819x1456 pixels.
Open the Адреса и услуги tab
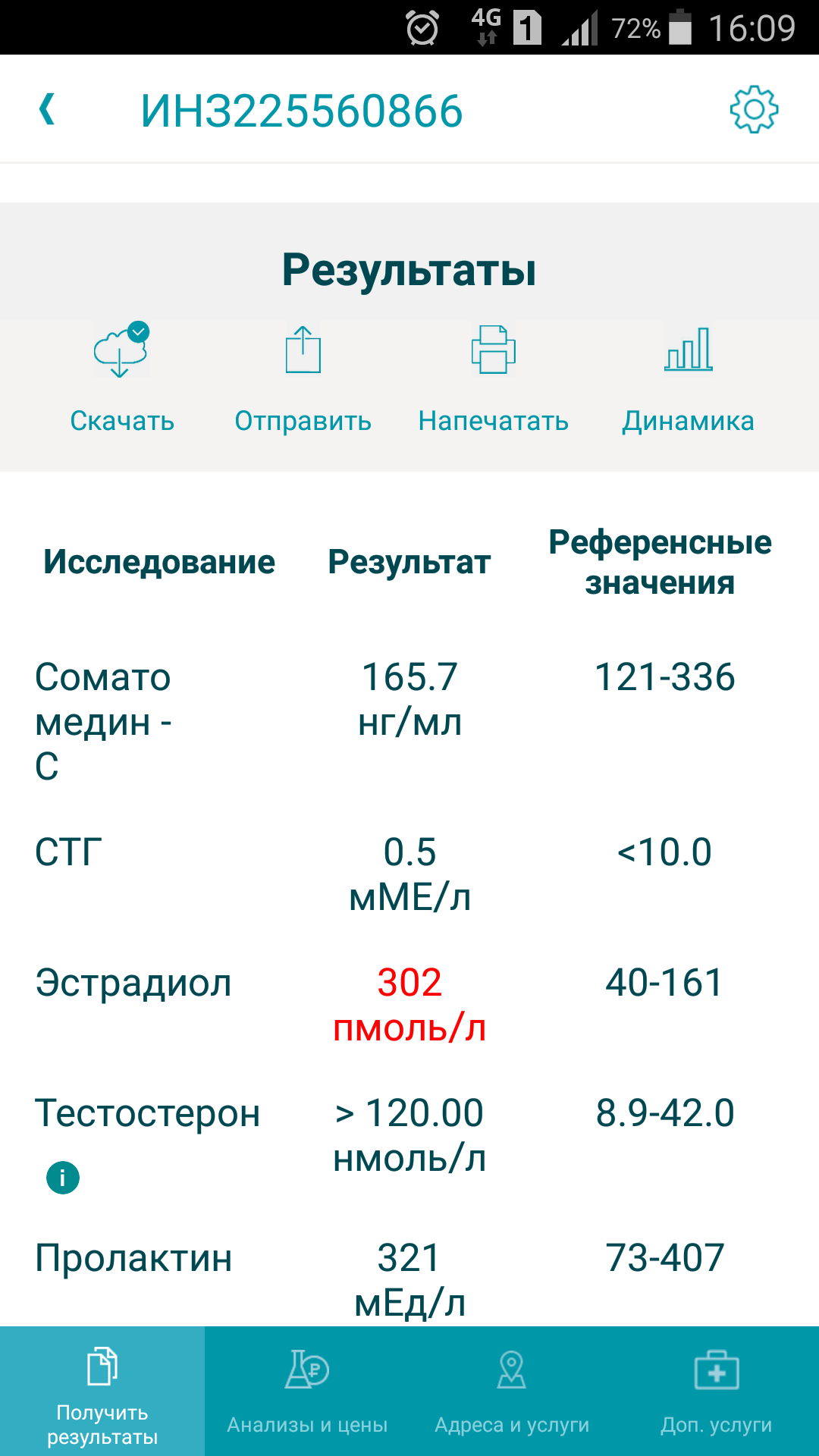tap(512, 1392)
